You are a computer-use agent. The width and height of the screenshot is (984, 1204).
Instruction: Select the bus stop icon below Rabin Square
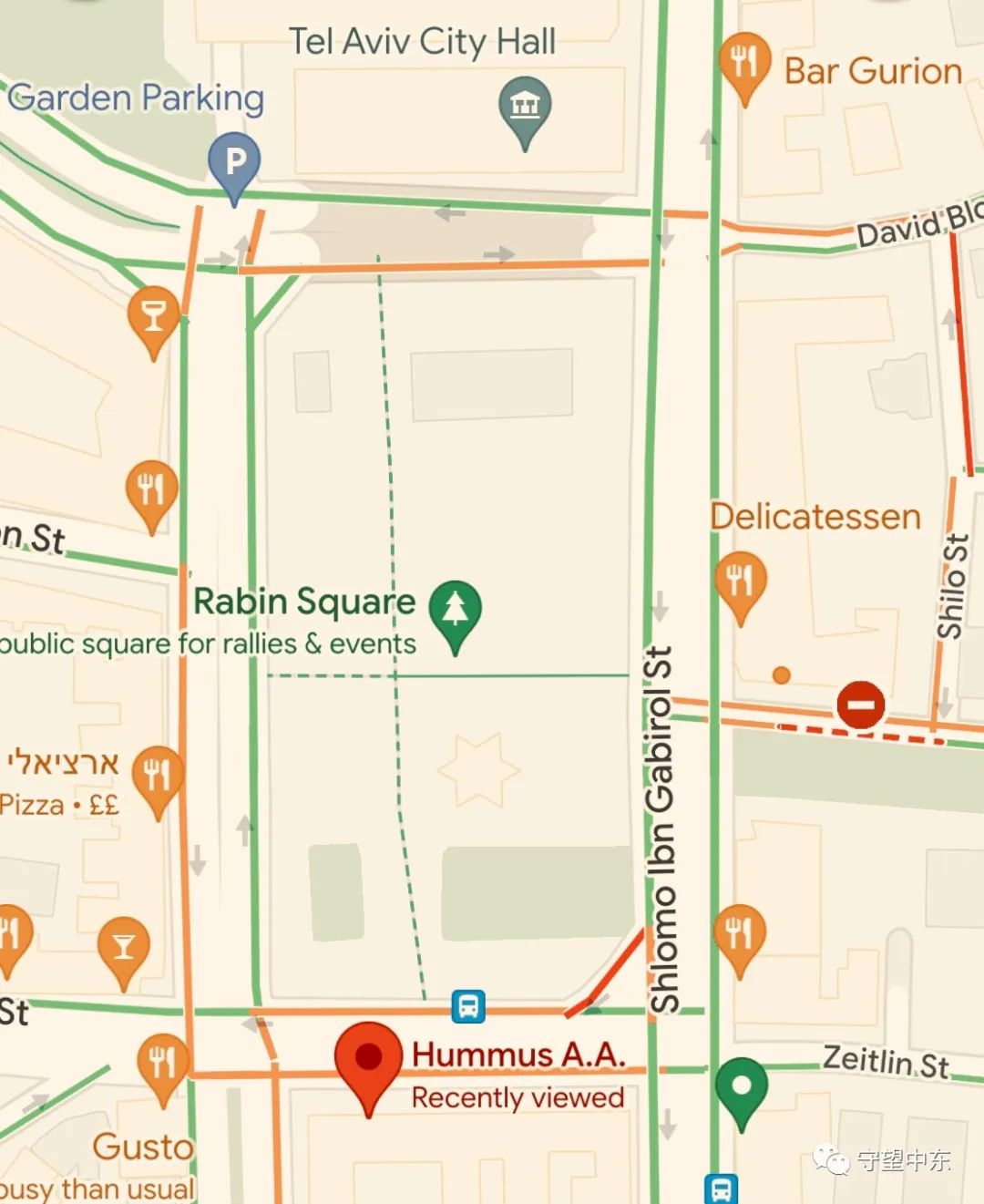click(x=468, y=1007)
